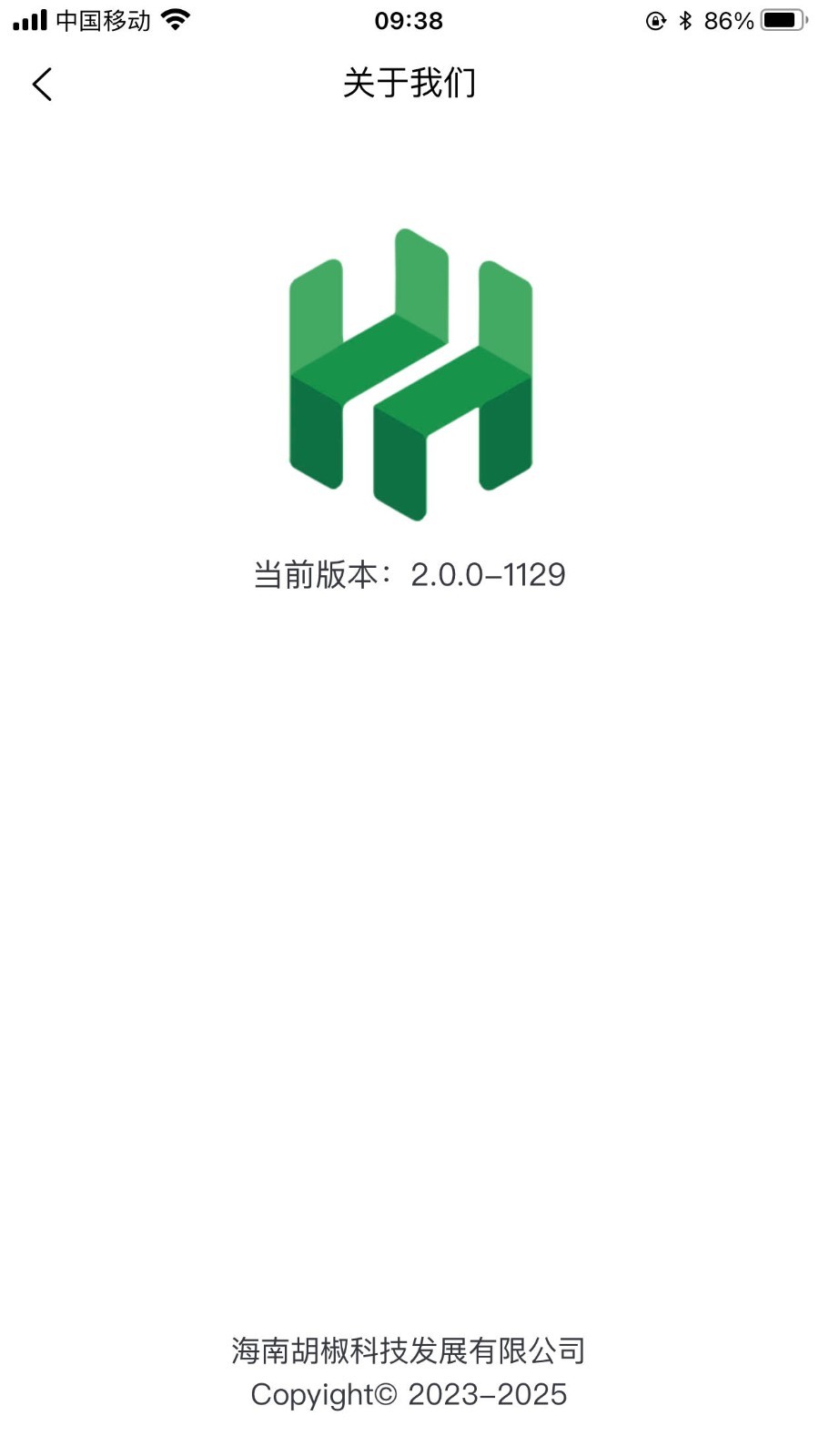
Task: Go back from the 关于我们 page
Action: [x=42, y=84]
